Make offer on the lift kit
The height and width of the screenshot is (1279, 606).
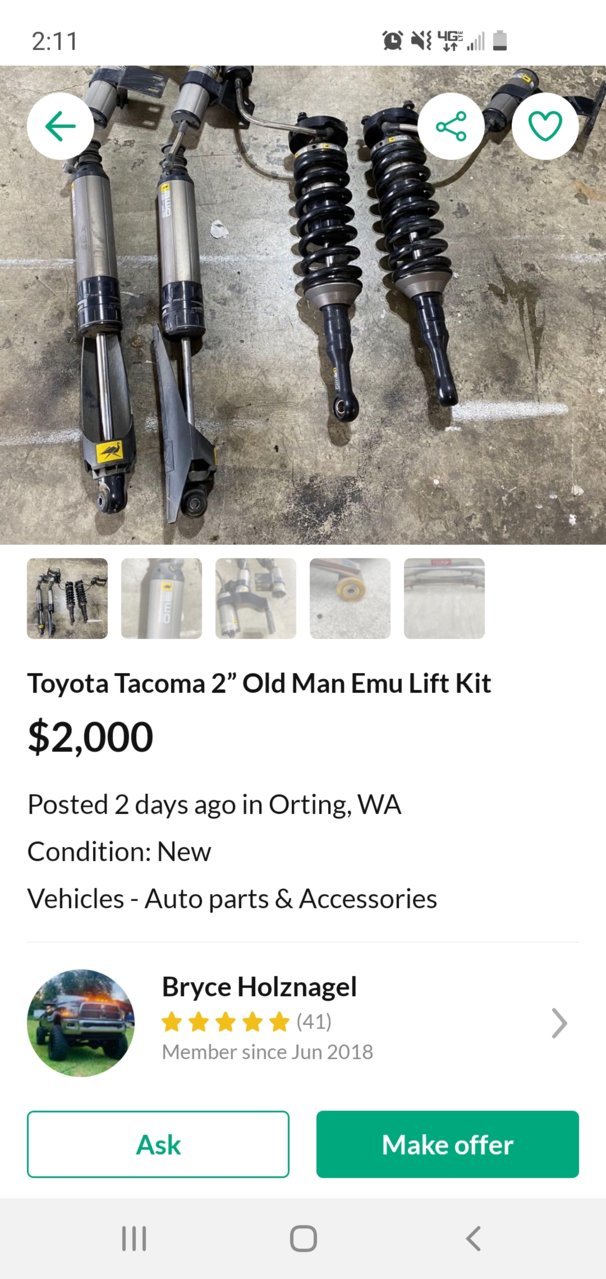click(448, 1144)
